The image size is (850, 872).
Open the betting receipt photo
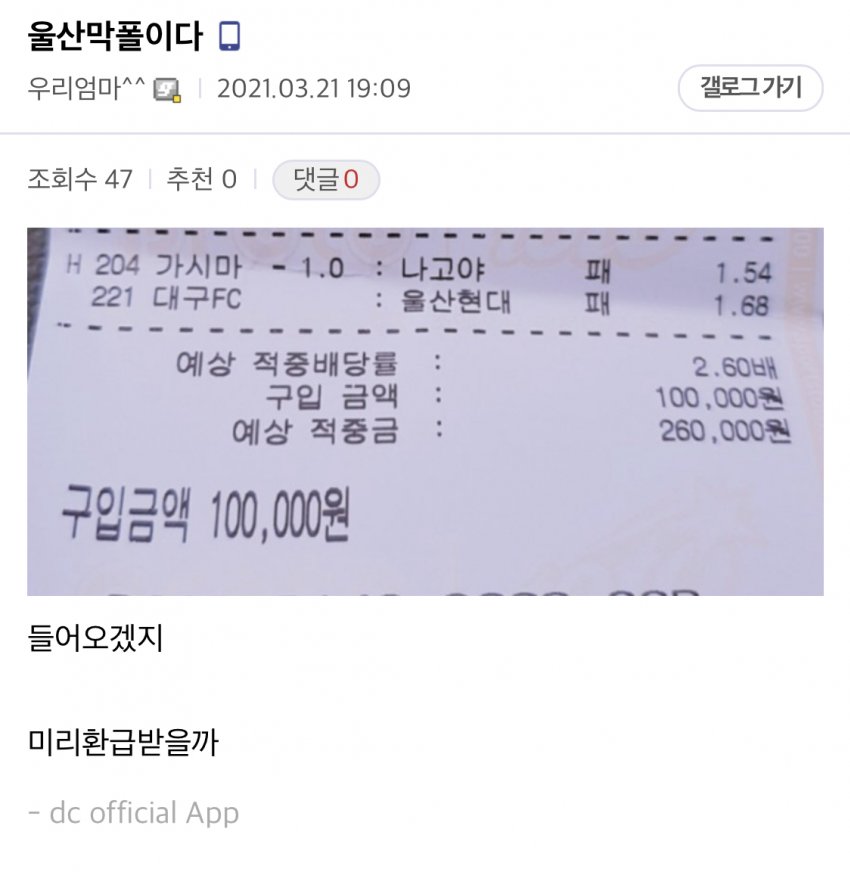(x=425, y=411)
